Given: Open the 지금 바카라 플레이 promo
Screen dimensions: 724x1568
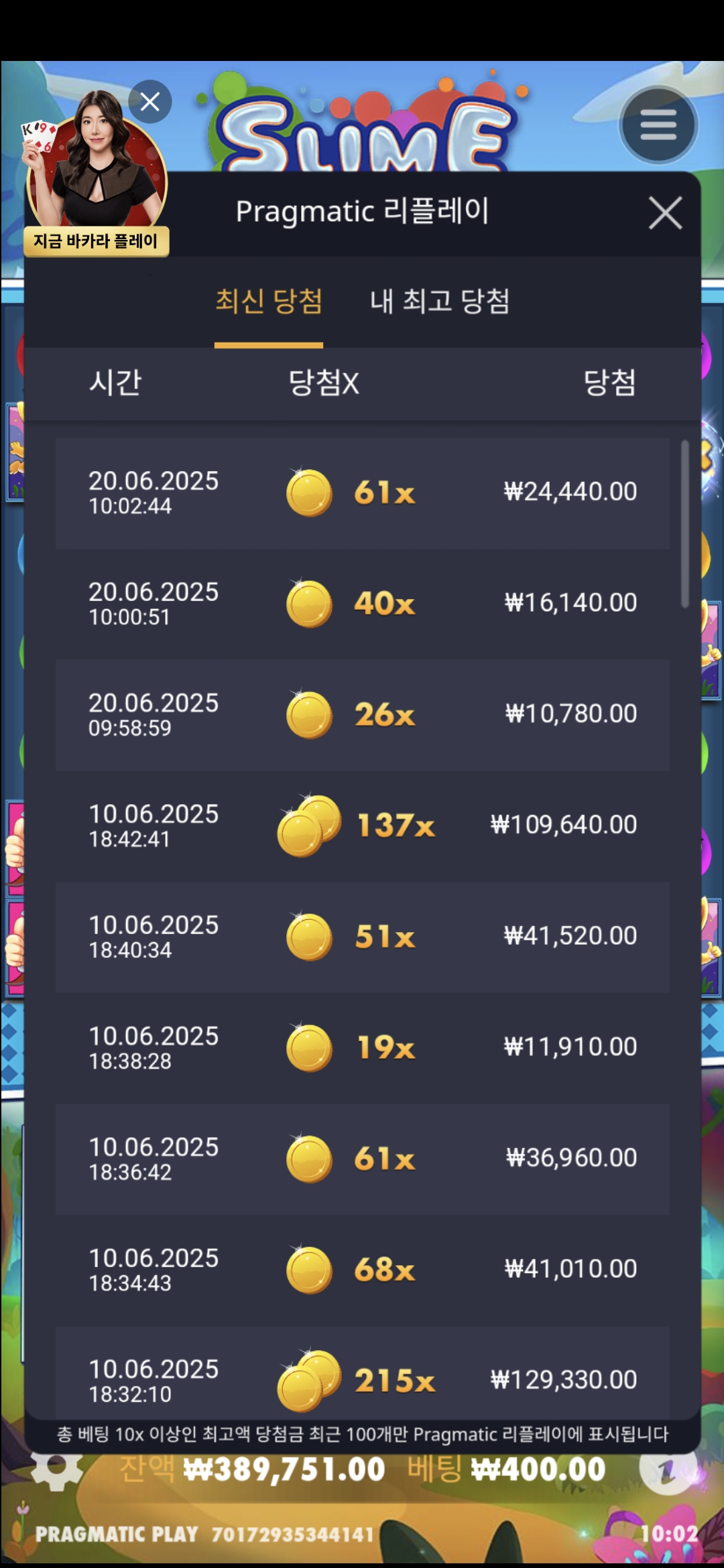Looking at the screenshot, I should pos(96,241).
